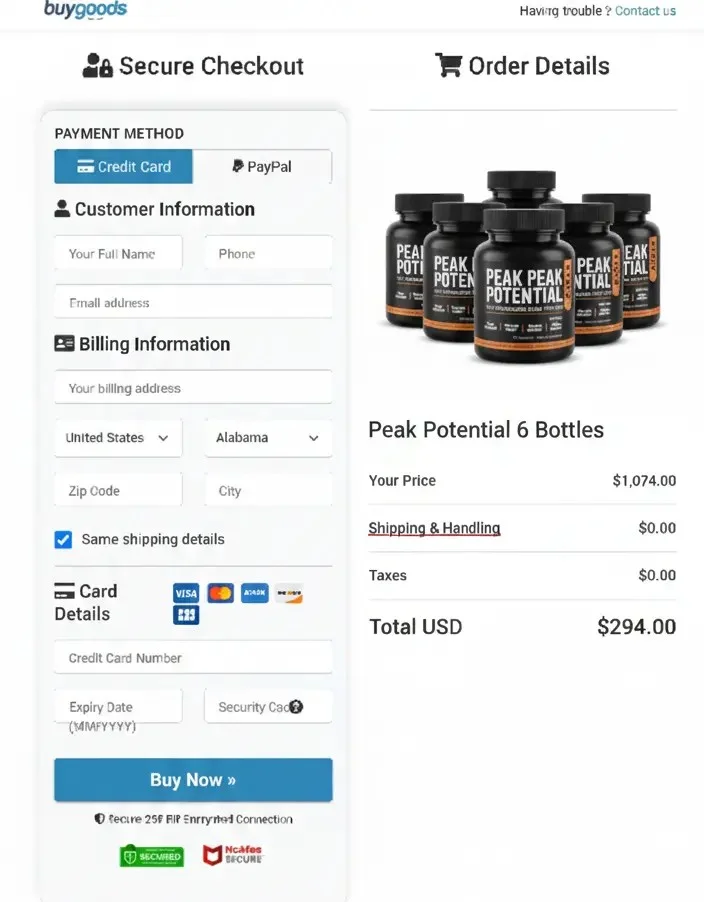Focus the Security Code field

250,707
